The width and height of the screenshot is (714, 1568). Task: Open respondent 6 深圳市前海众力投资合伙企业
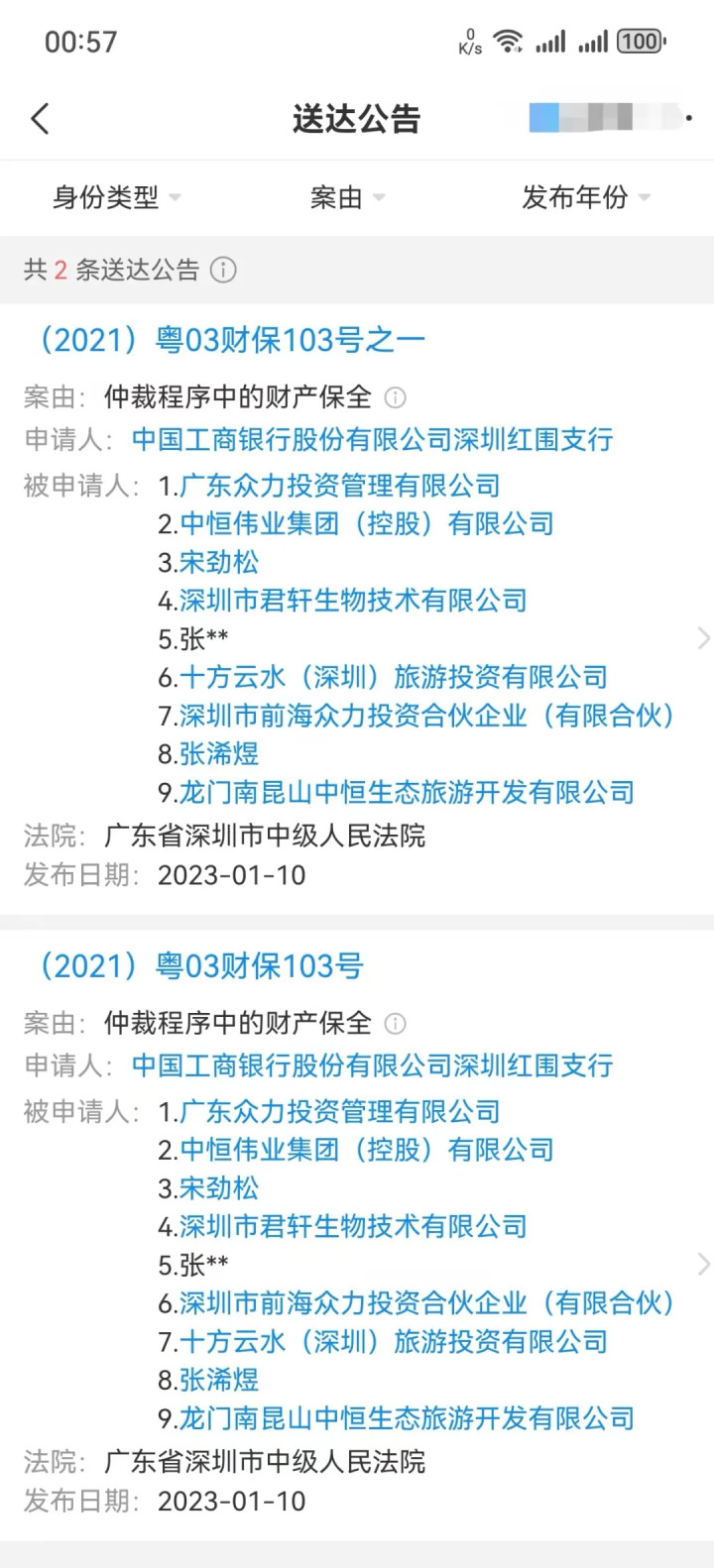428,1302
